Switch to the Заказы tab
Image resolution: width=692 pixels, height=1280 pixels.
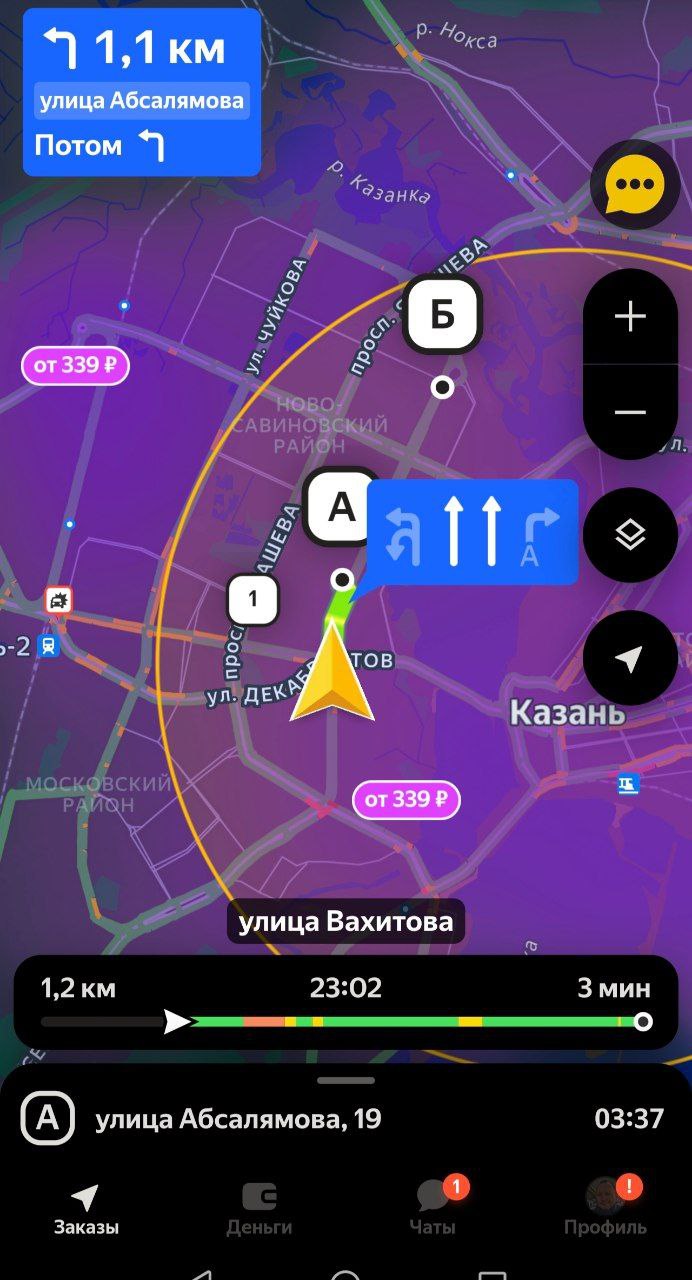tap(86, 1208)
